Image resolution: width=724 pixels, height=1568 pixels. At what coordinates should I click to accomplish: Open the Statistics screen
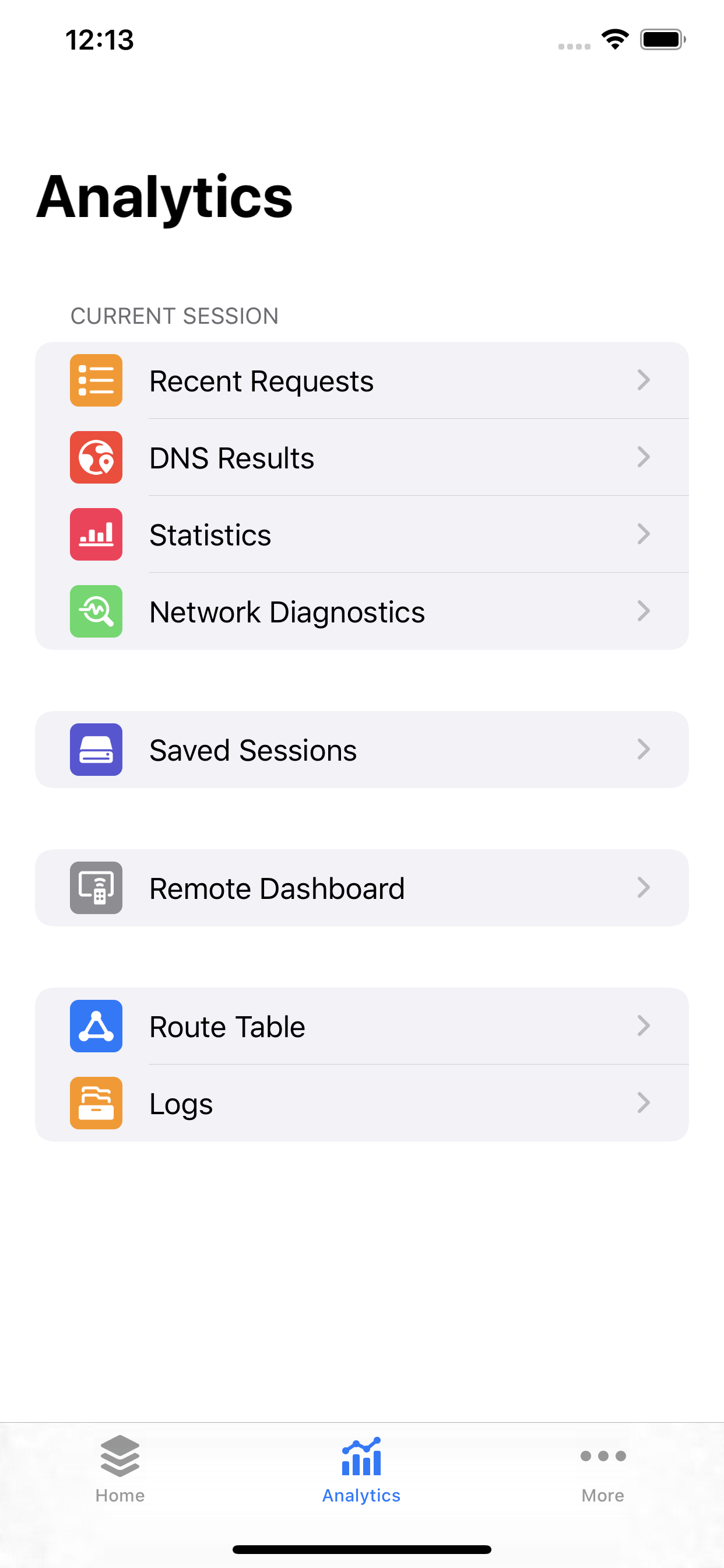click(362, 534)
